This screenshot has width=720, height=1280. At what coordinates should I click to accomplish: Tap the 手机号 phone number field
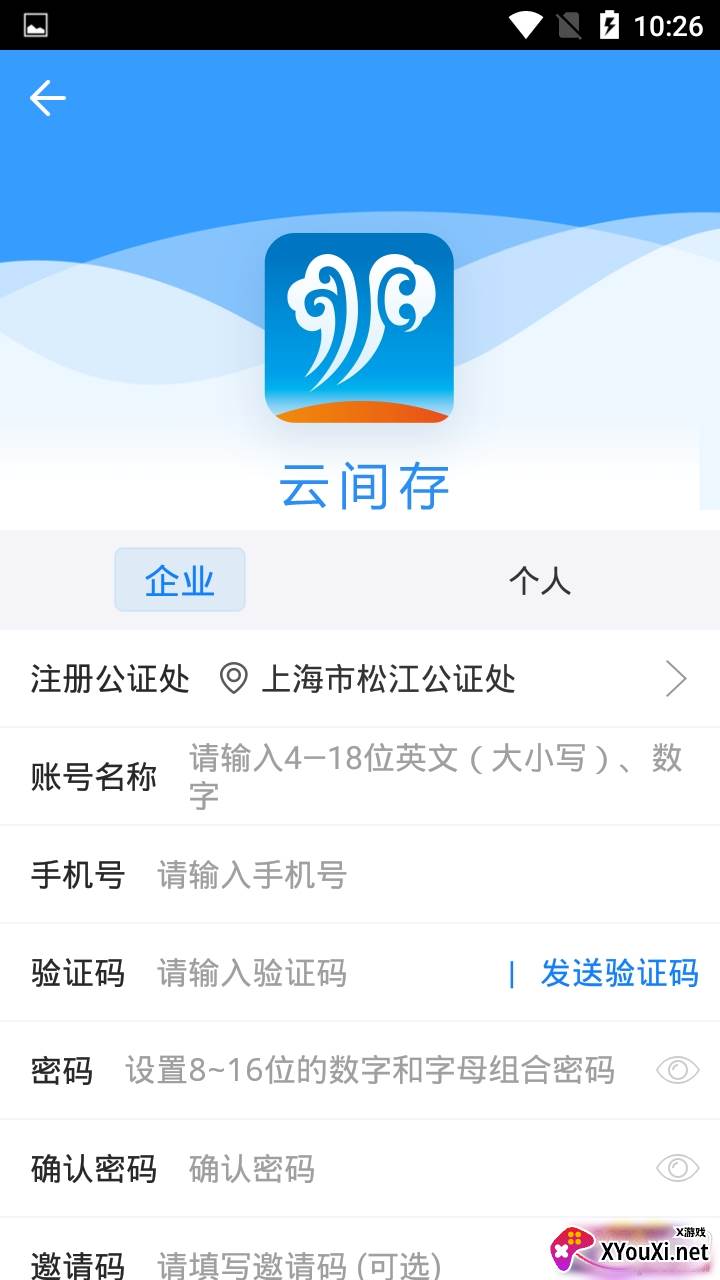[420, 875]
